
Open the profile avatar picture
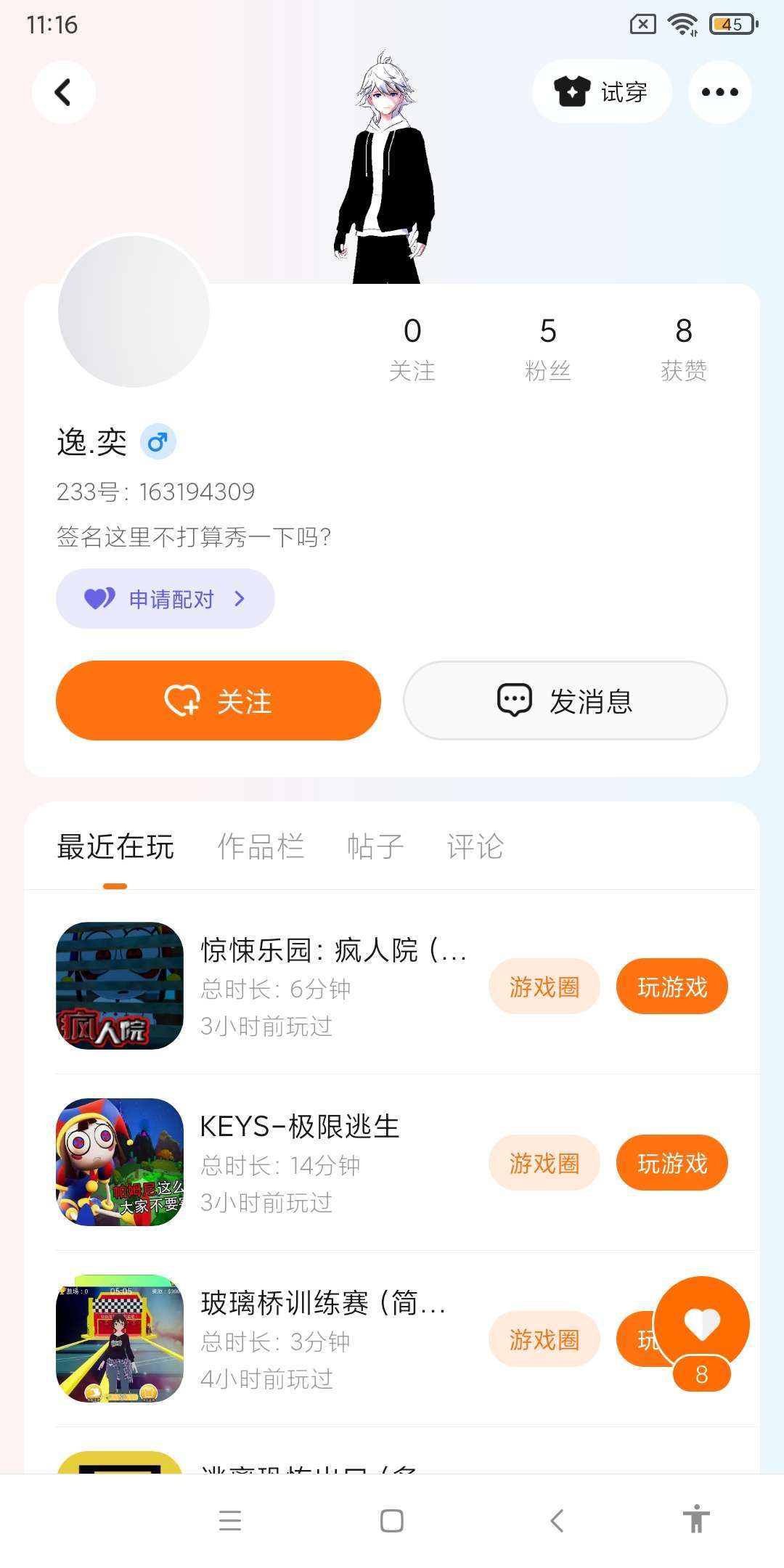point(134,311)
